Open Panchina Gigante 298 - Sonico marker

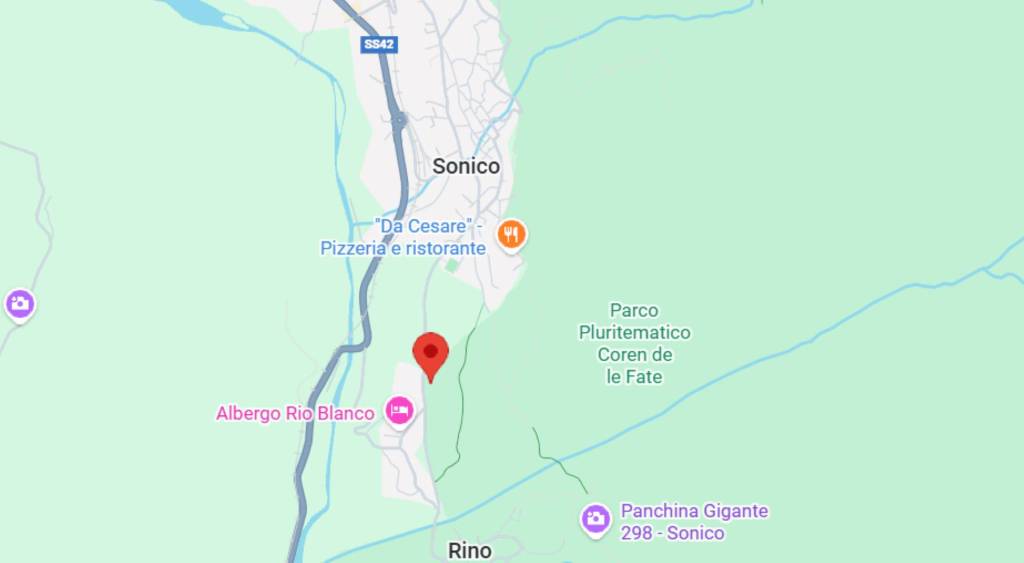coord(596,518)
